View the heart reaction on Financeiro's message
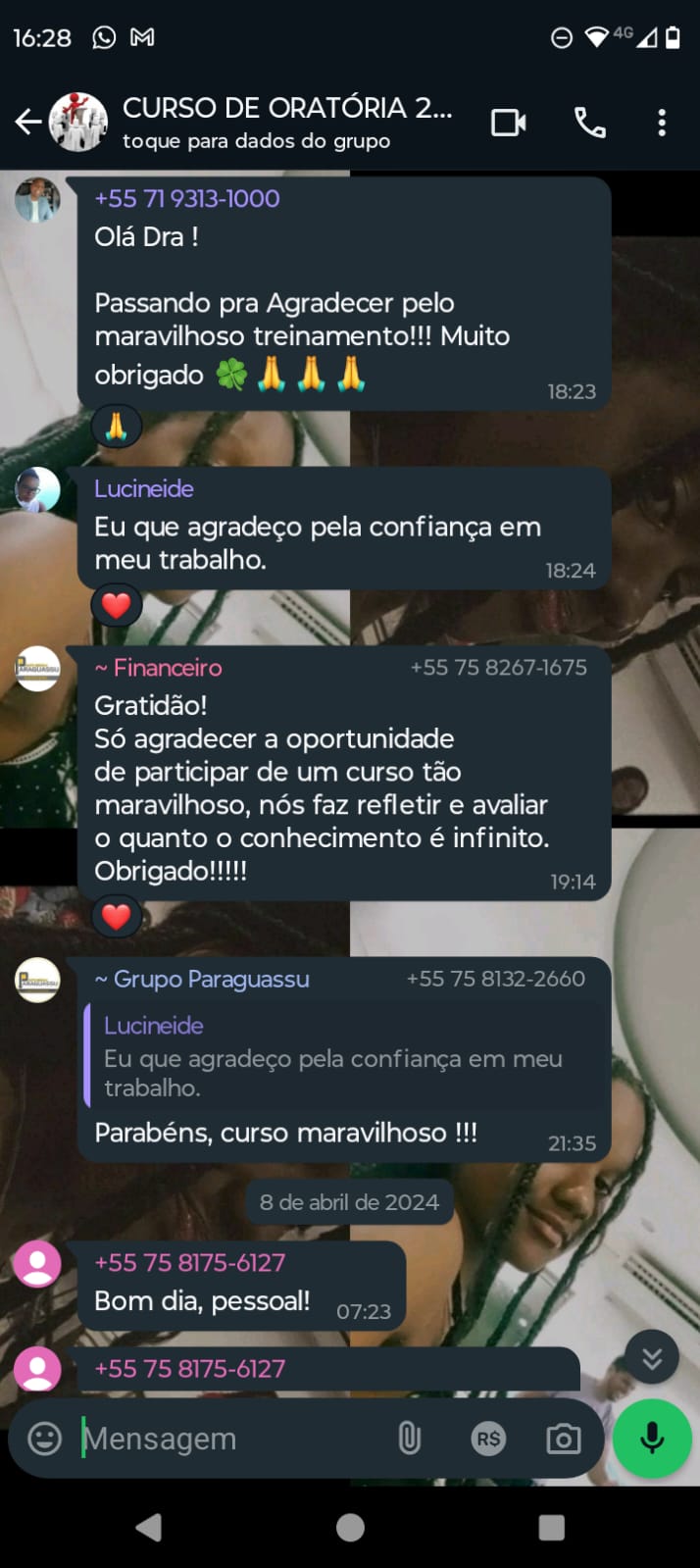 [x=116, y=917]
